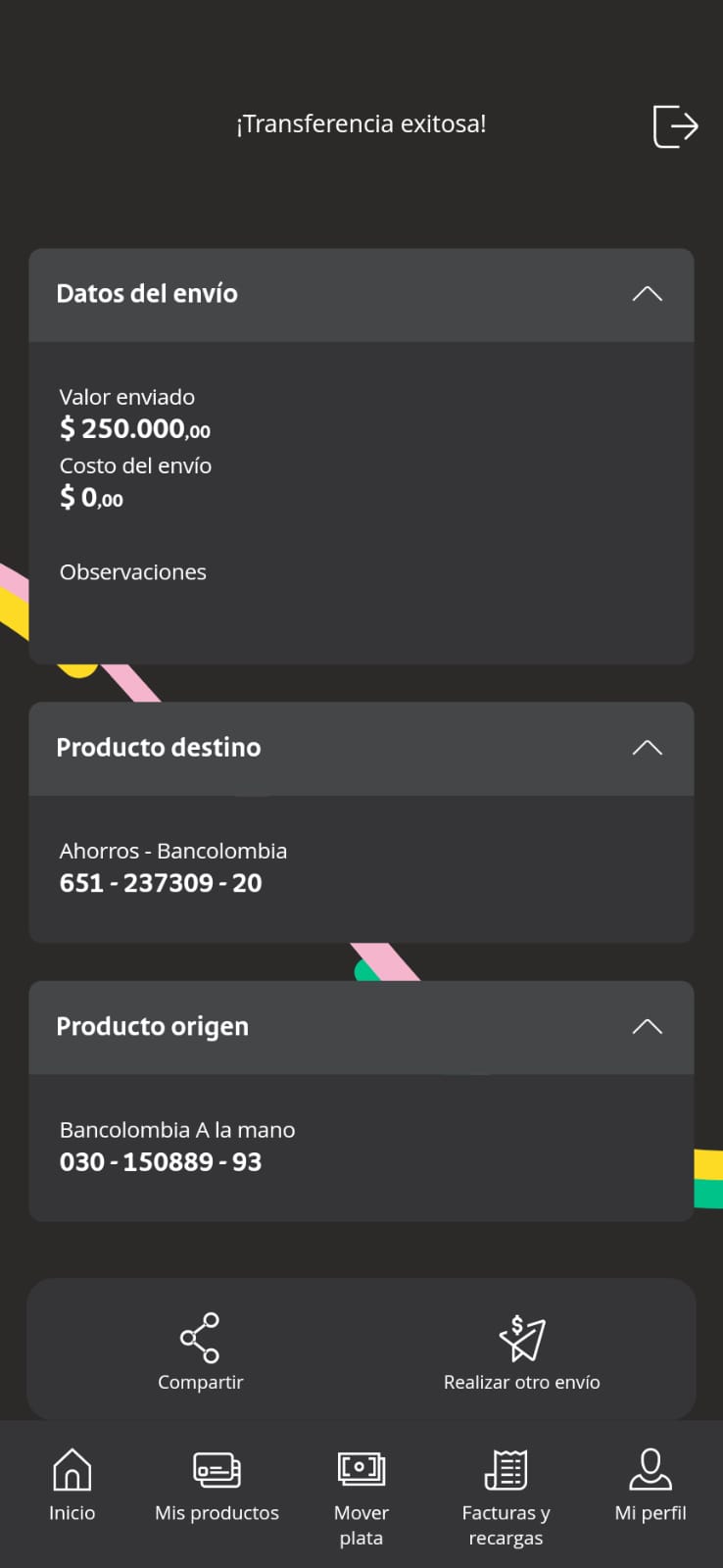
Task: Select Realizar otro envío
Action: pyautogui.click(x=521, y=1352)
